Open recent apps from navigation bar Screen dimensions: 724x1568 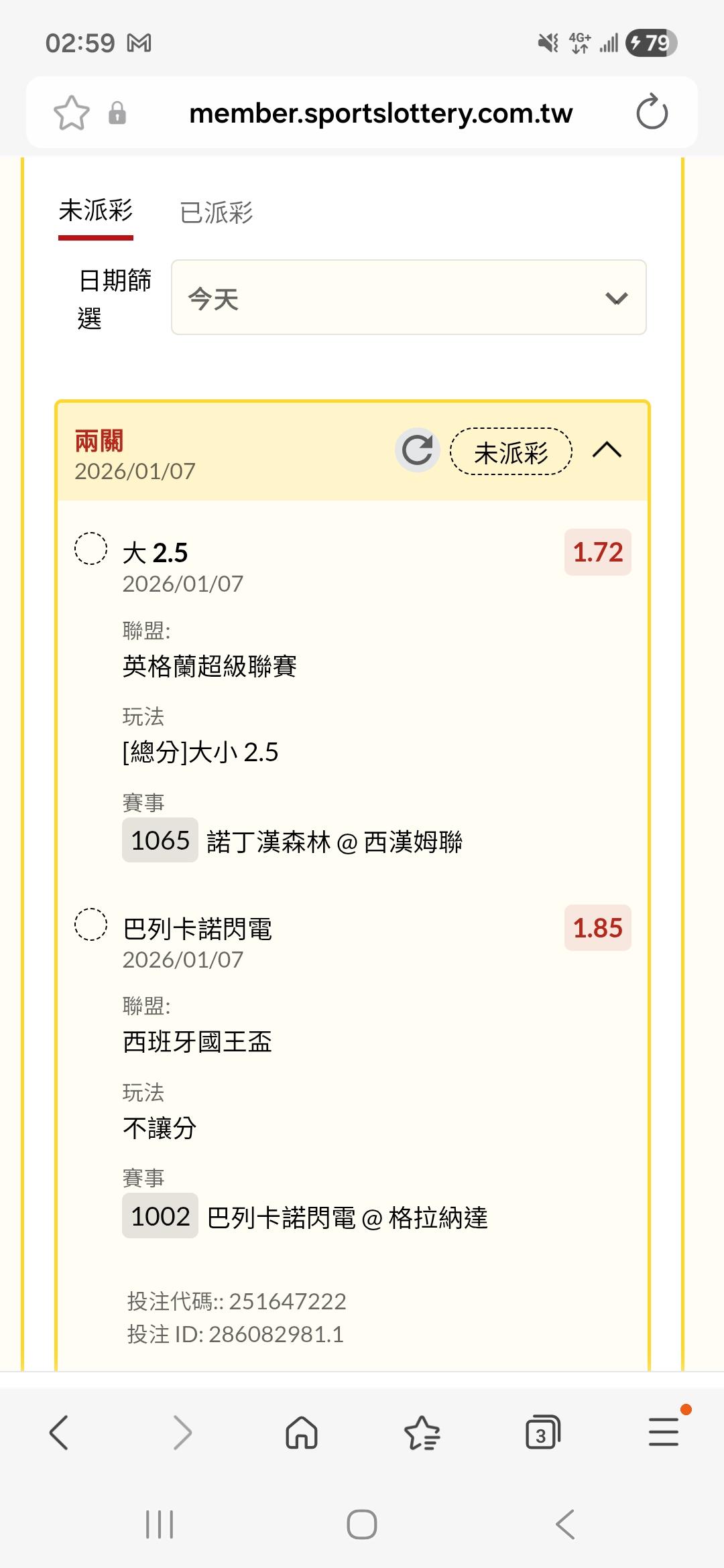[160, 1524]
